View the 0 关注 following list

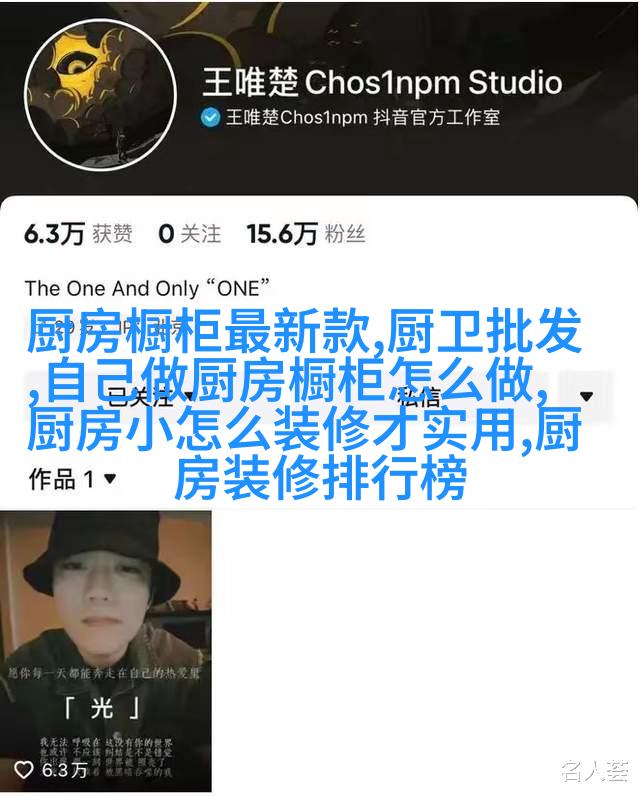(190, 234)
